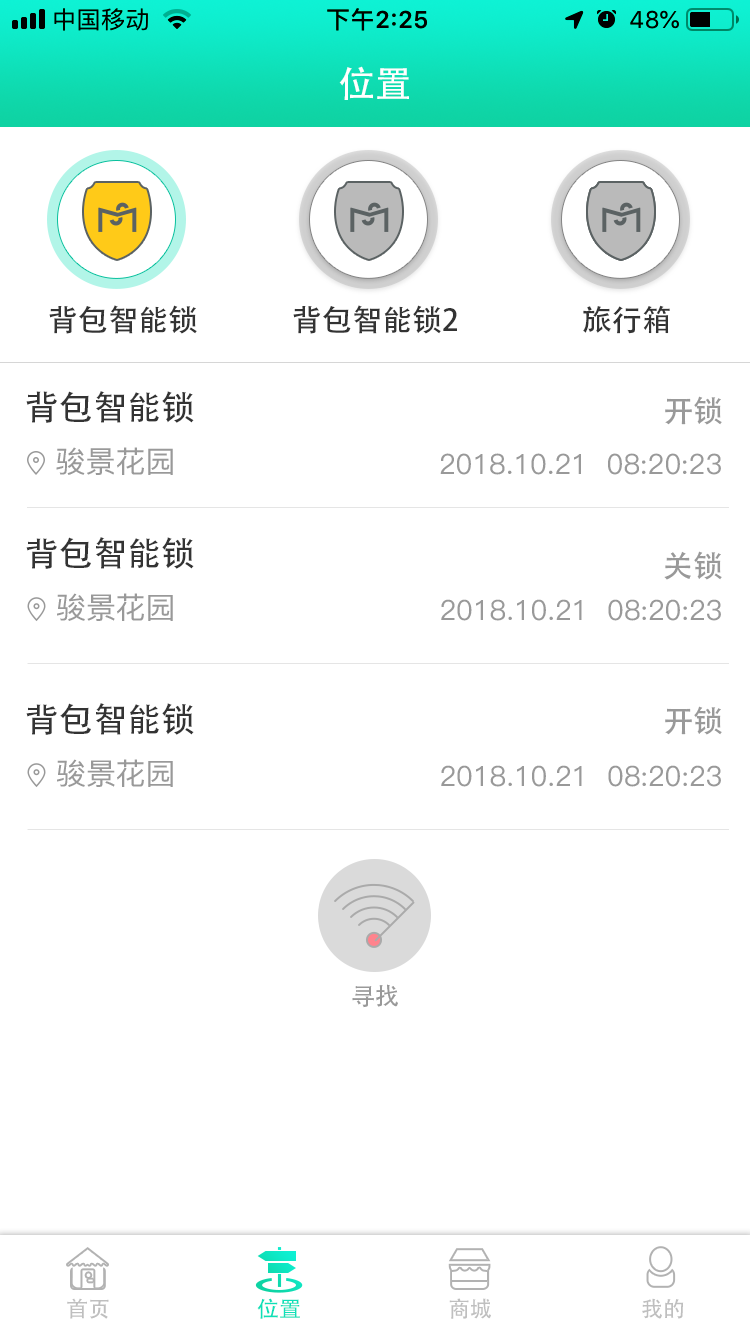
Task: Open the 关锁 record for 背包智能锁
Action: (375, 585)
